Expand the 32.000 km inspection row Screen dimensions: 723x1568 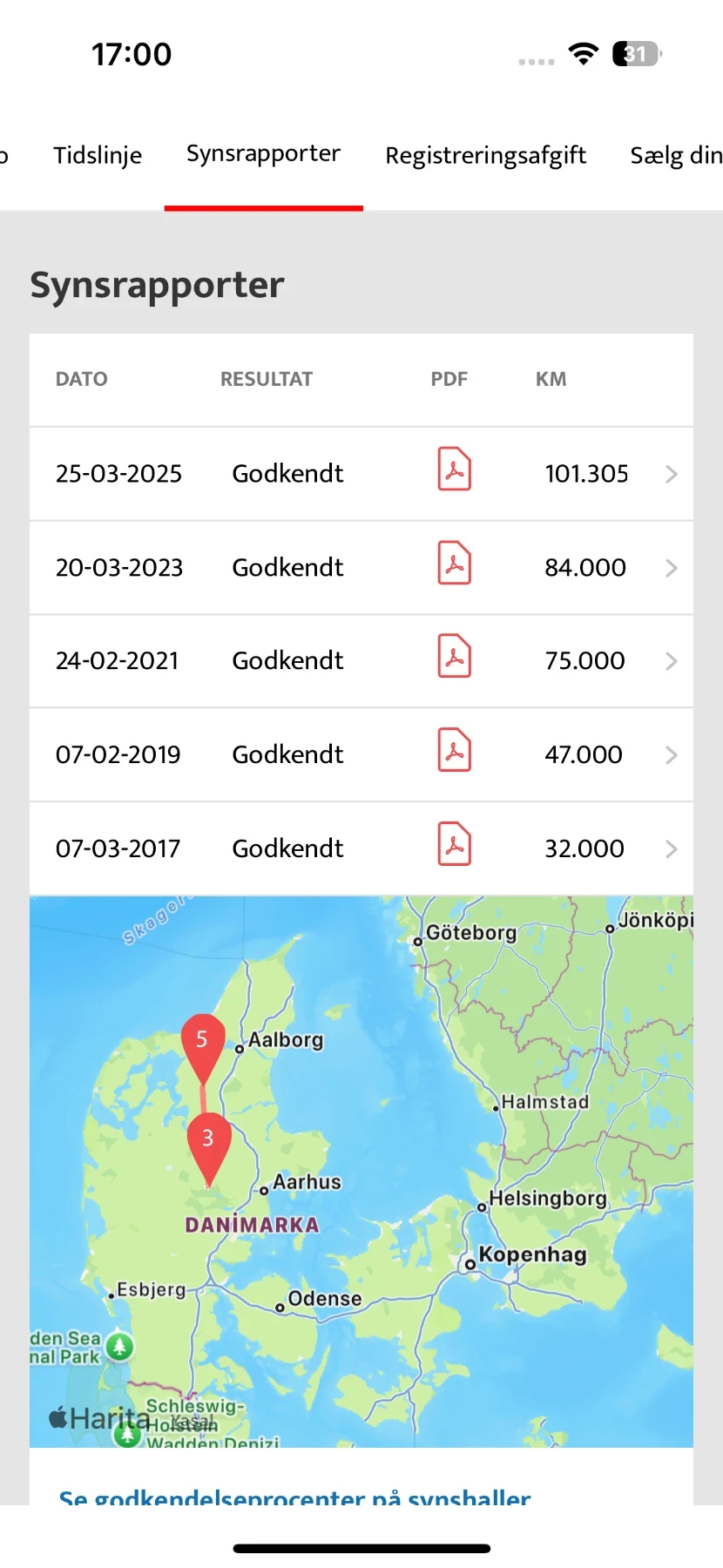671,849
